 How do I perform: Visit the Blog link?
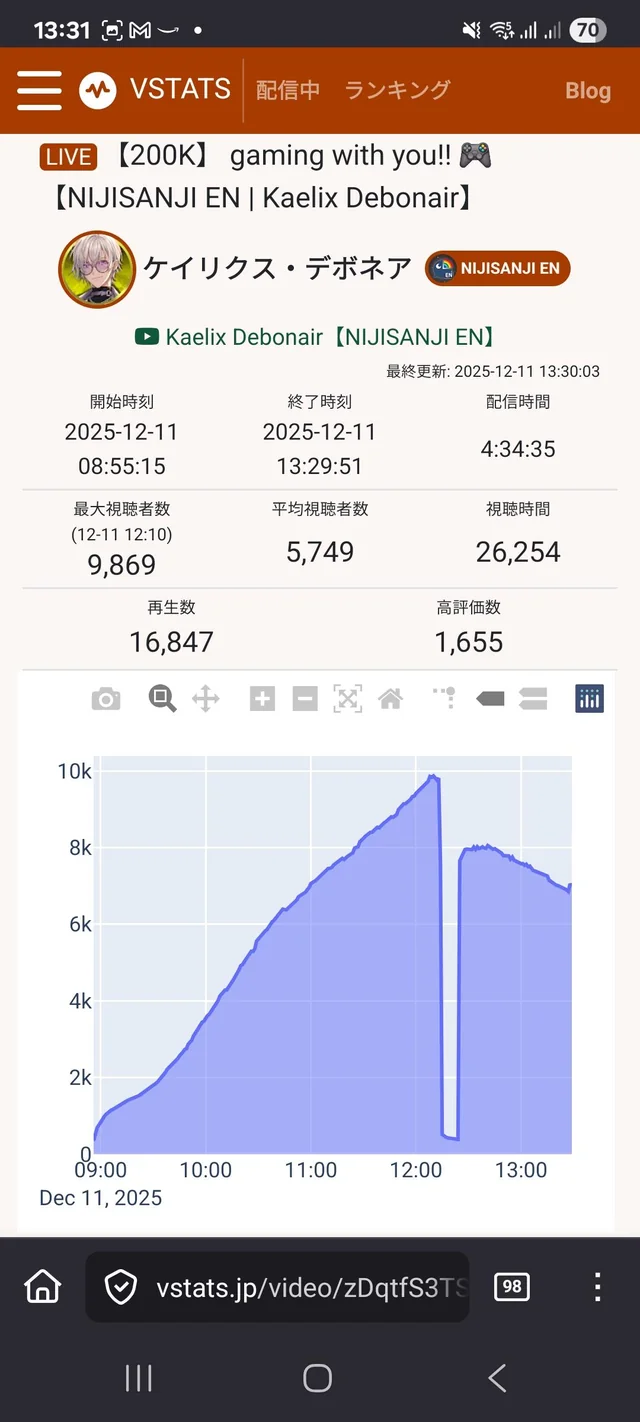[587, 91]
